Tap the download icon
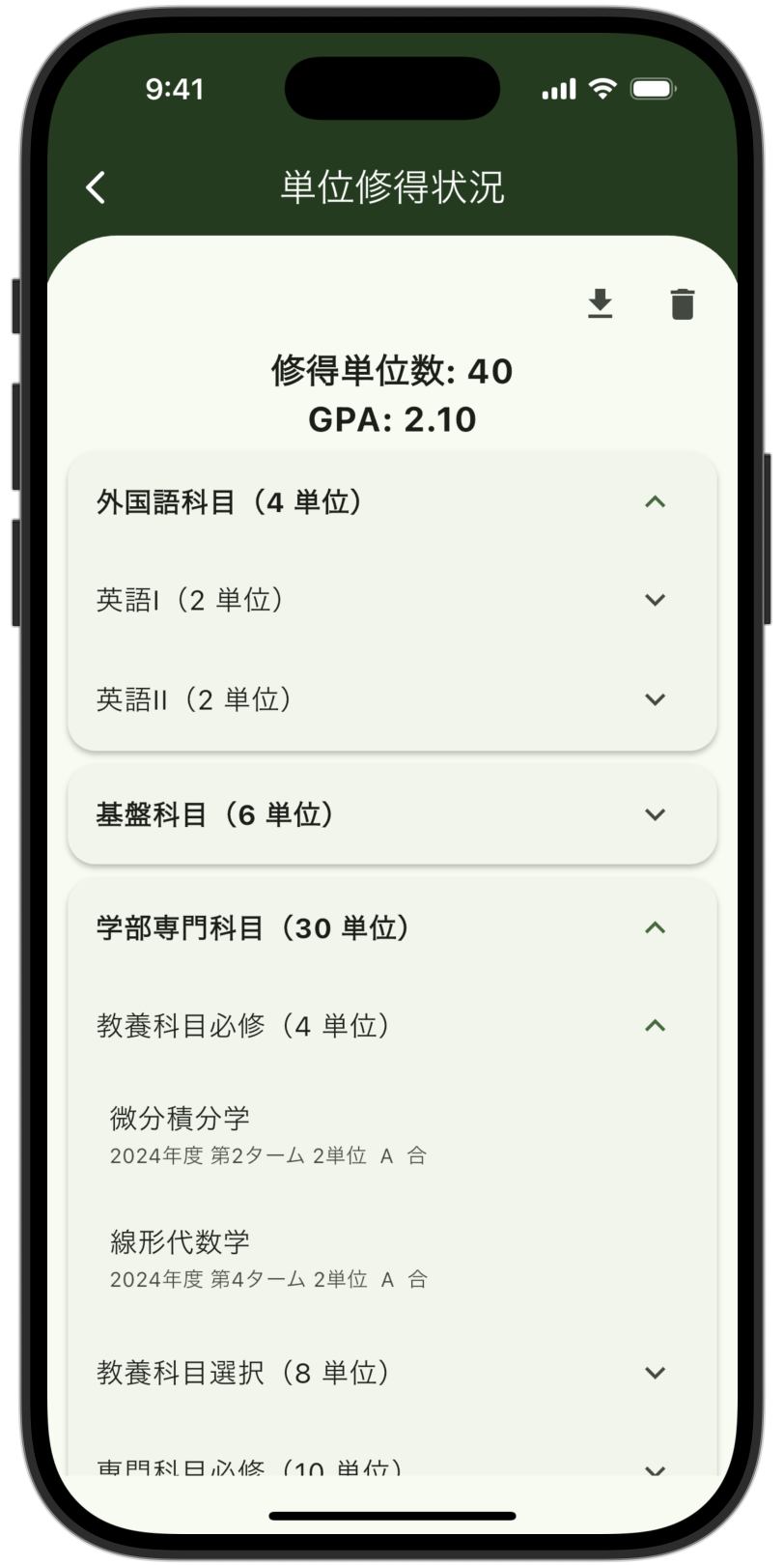This screenshot has width=784, height=1565. [x=601, y=303]
